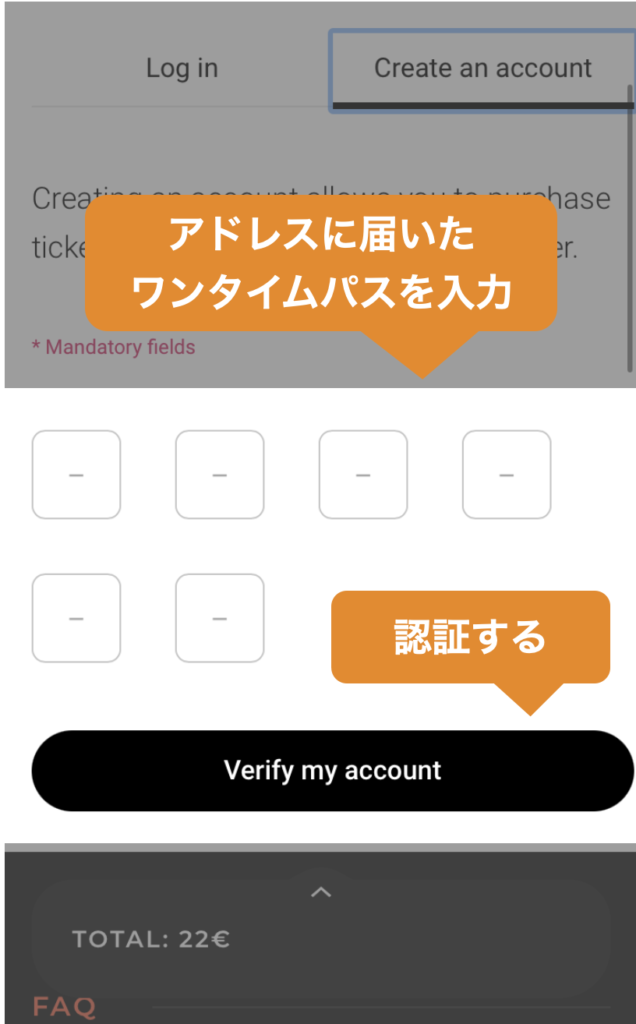Focus the first verification code digit box
The width and height of the screenshot is (636, 1024).
[76, 475]
